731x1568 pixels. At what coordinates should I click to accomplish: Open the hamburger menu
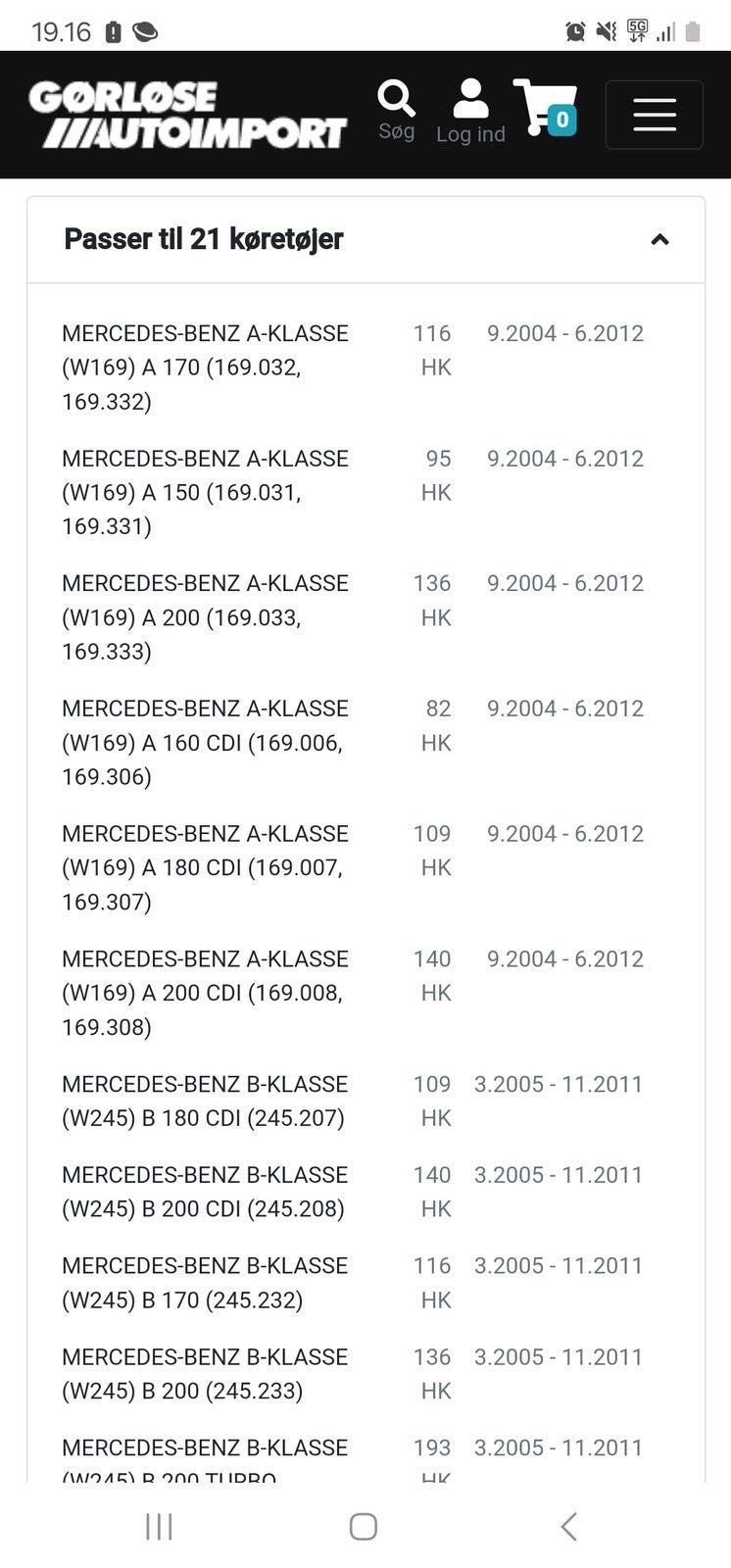click(655, 115)
